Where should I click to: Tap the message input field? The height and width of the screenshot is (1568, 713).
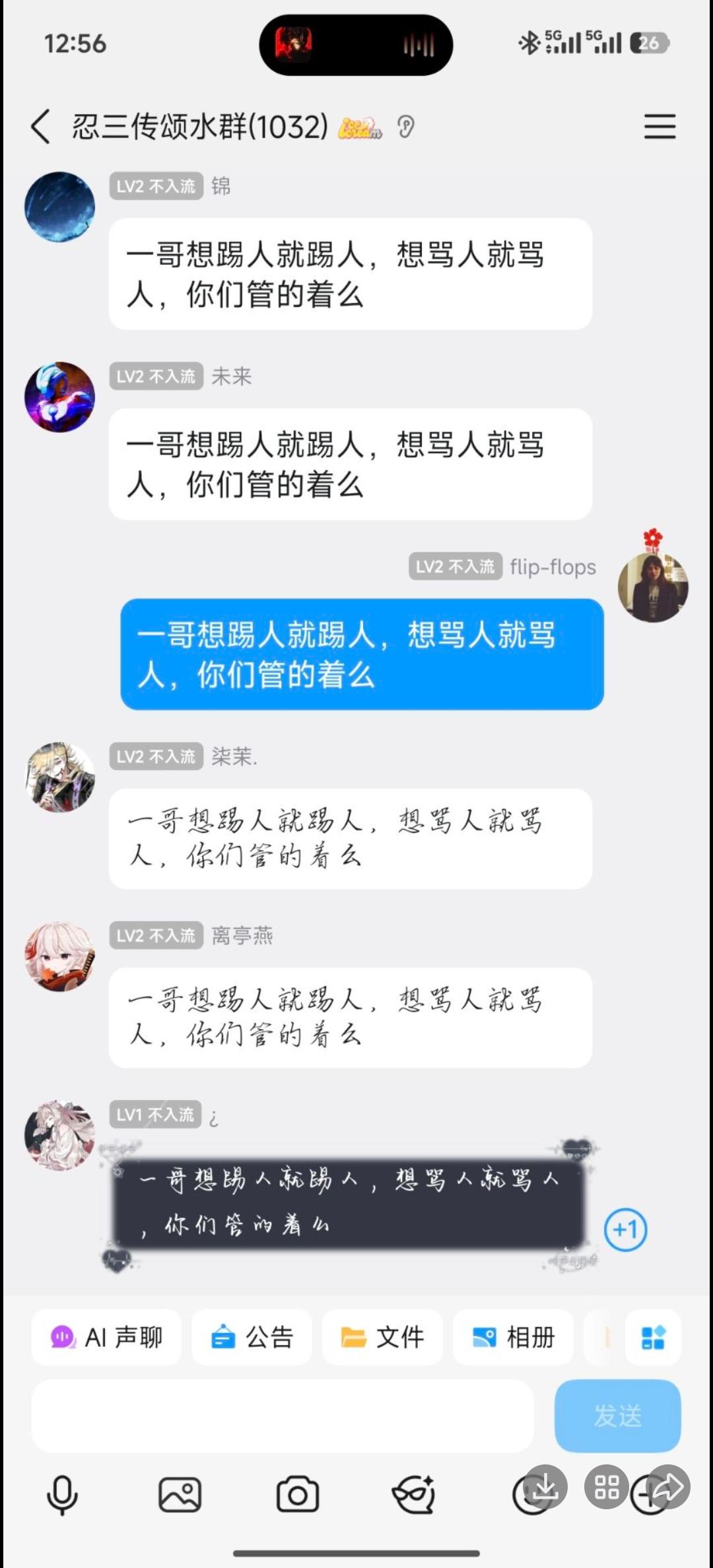point(284,1414)
